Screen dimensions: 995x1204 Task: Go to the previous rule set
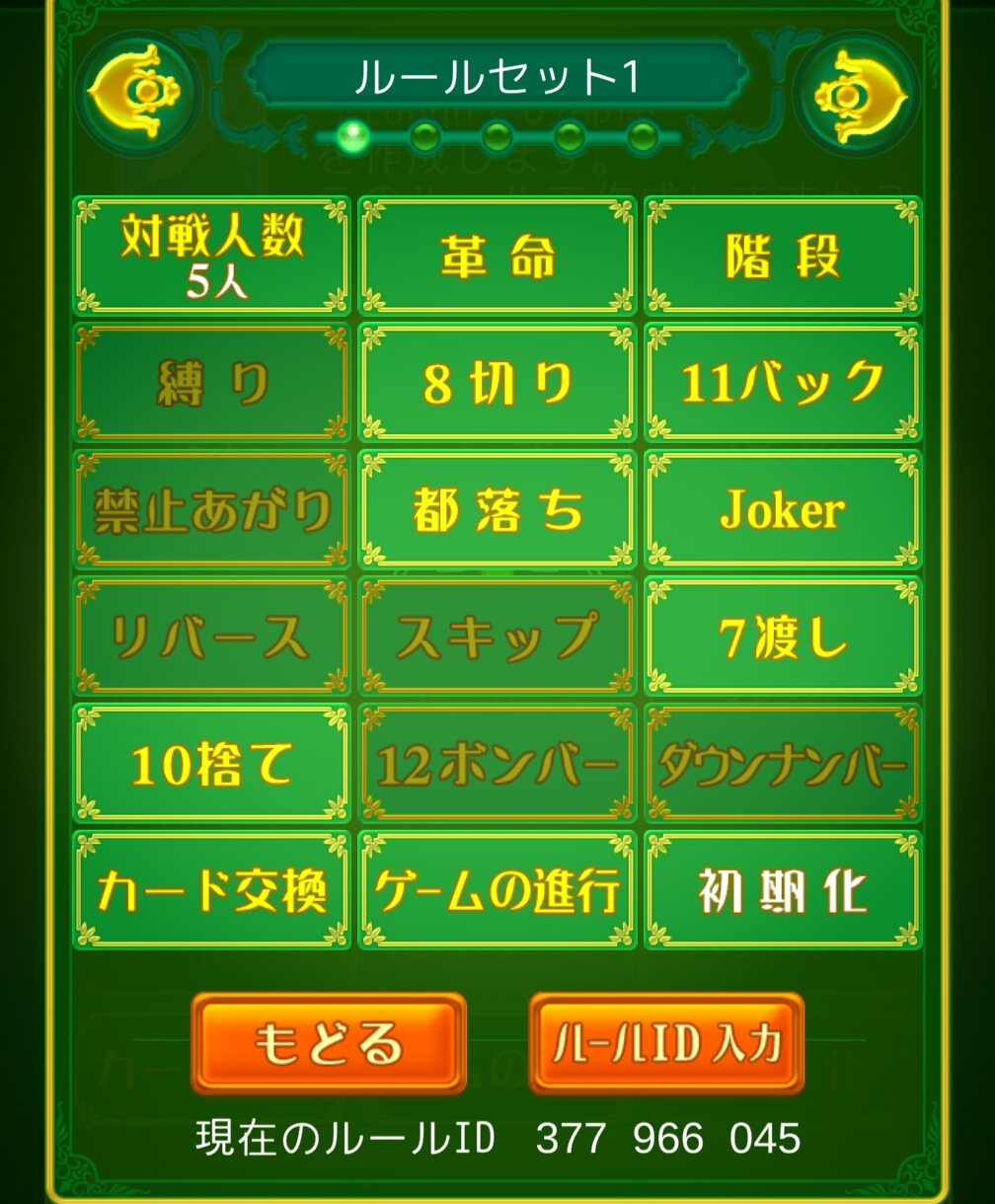pos(143,94)
